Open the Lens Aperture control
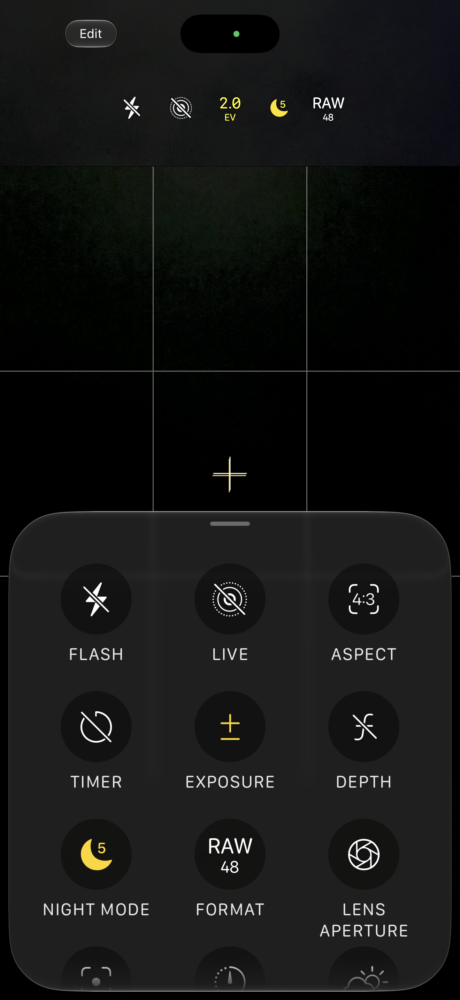Image resolution: width=460 pixels, height=1000 pixels. pyautogui.click(x=364, y=854)
